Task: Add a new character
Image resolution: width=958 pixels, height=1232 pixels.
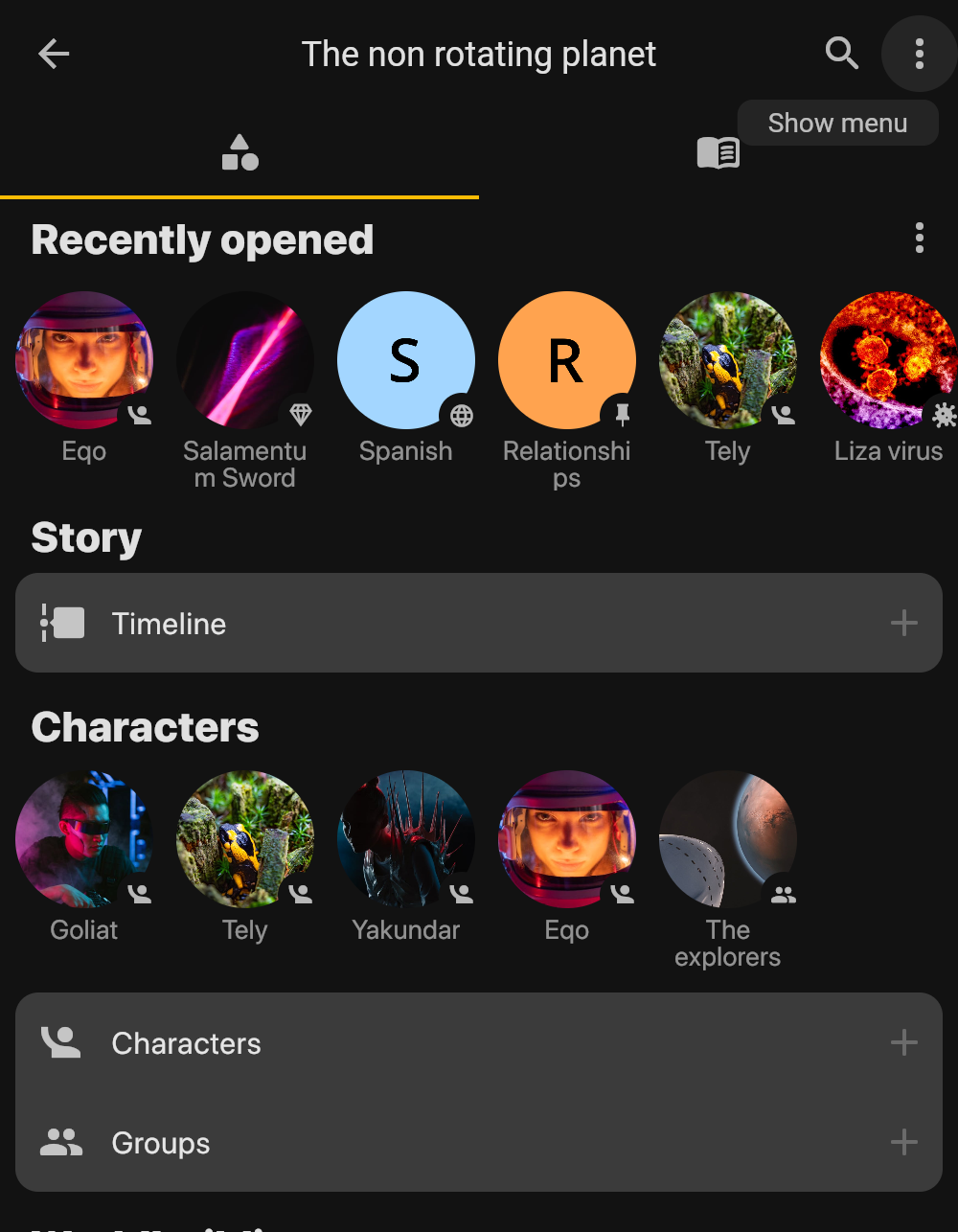Action: [903, 1043]
